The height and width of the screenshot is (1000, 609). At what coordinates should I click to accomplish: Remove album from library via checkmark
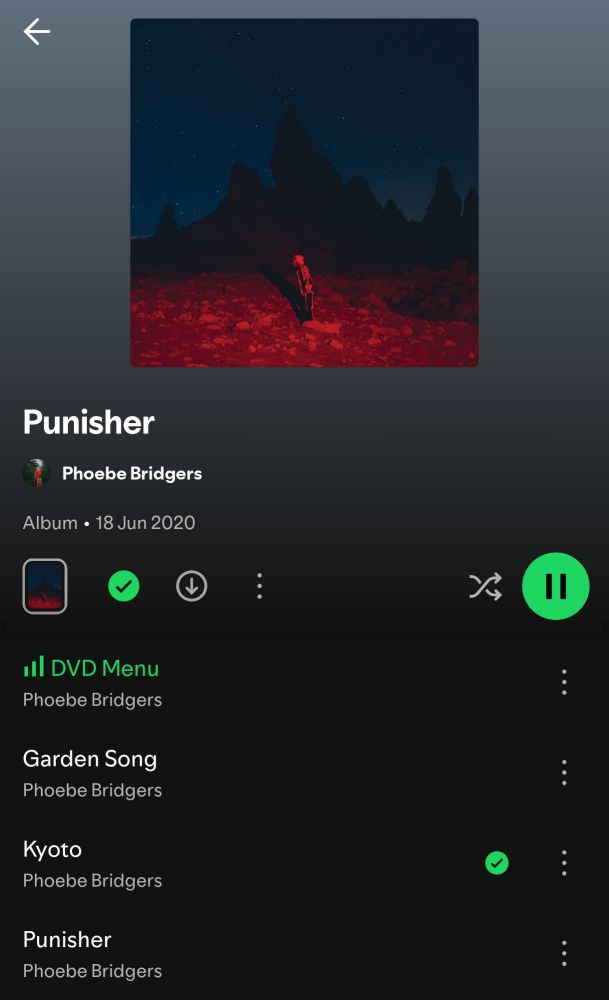[x=124, y=586]
